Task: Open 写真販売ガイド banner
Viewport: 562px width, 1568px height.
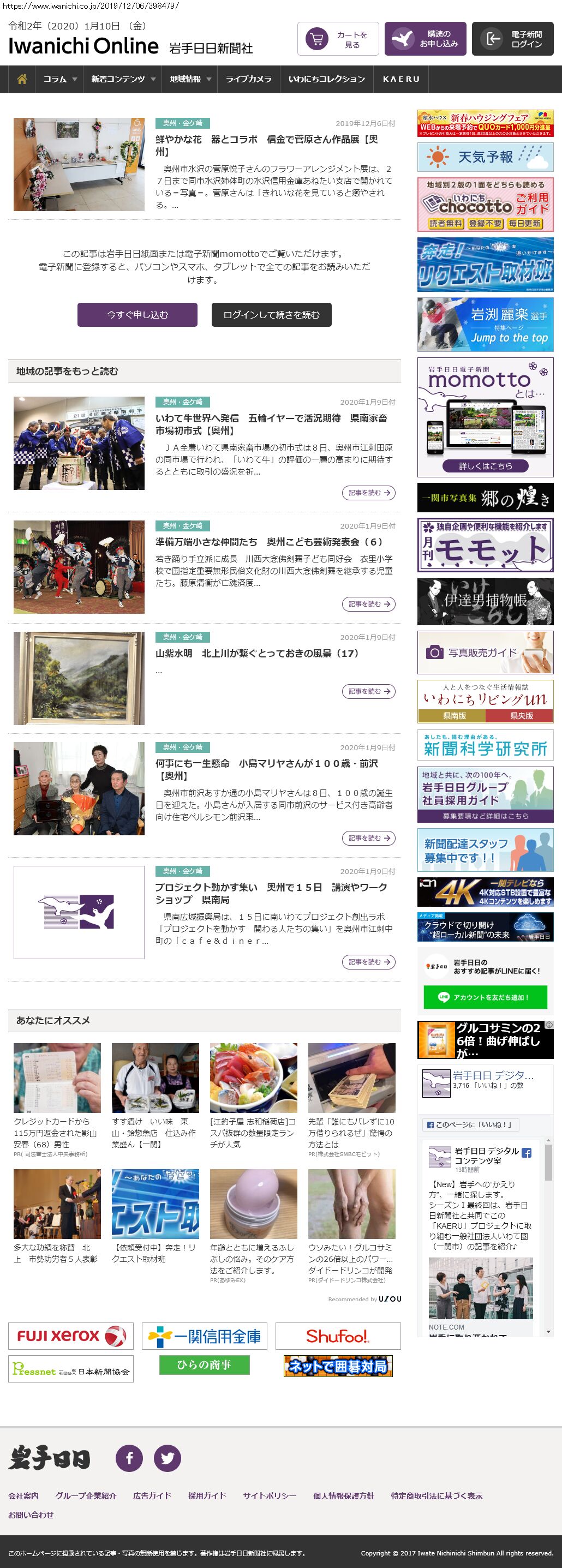Action: (x=485, y=653)
